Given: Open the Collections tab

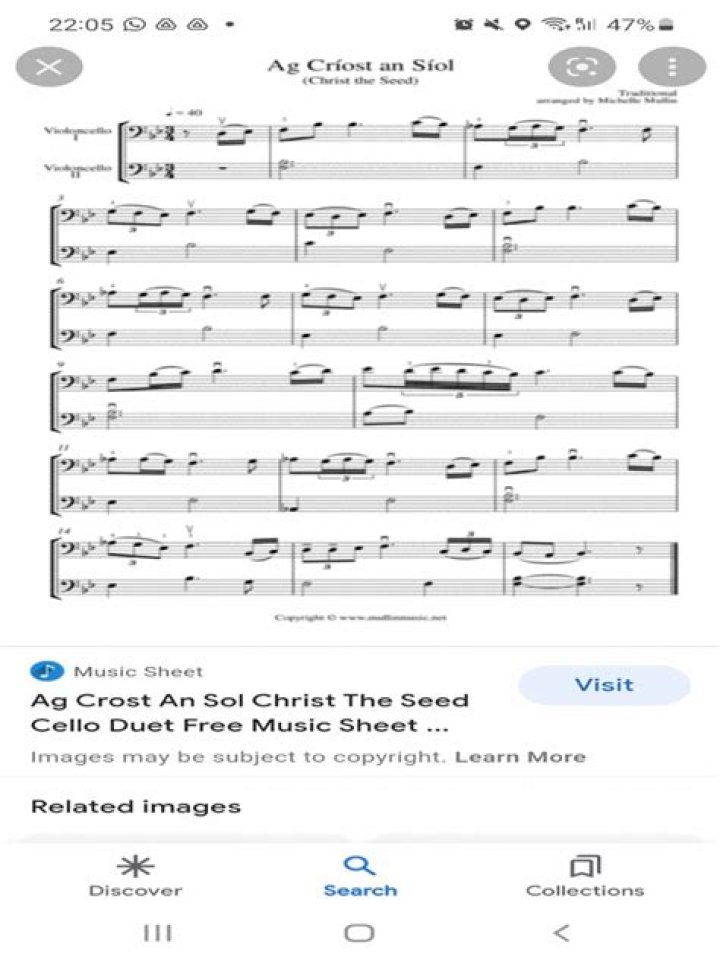Looking at the screenshot, I should coord(585,876).
